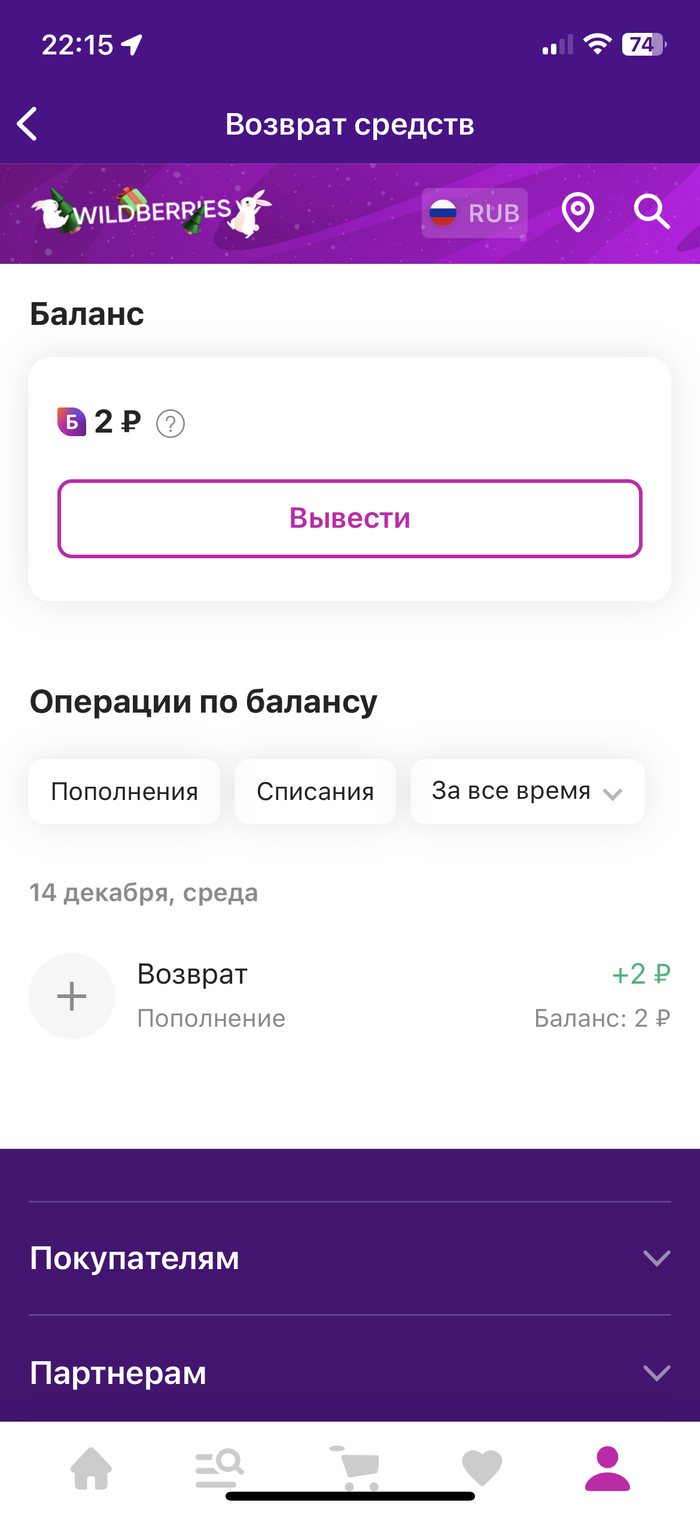Open the За все время period dropdown
The height and width of the screenshot is (1515, 700).
527,792
